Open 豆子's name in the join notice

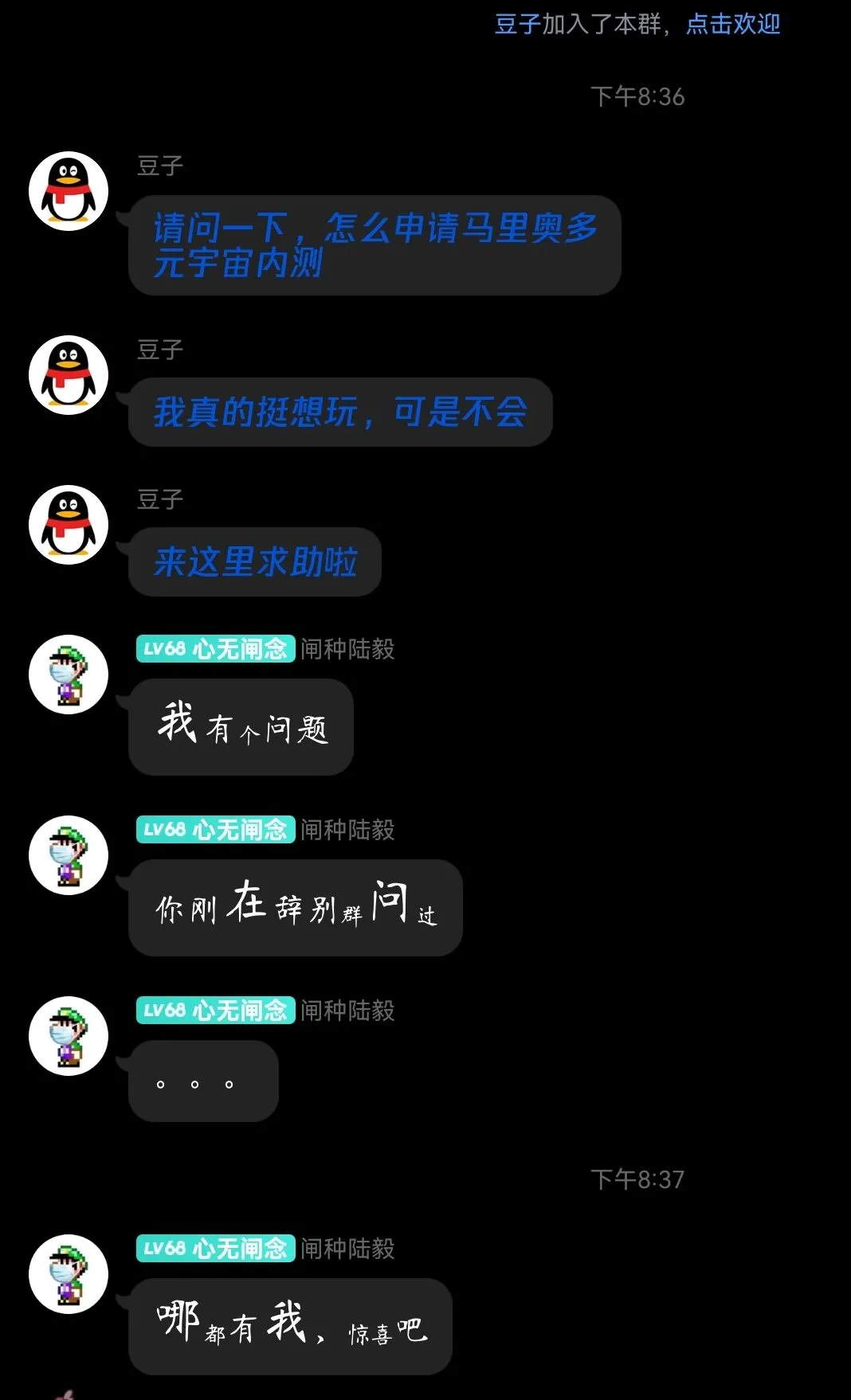[517, 24]
